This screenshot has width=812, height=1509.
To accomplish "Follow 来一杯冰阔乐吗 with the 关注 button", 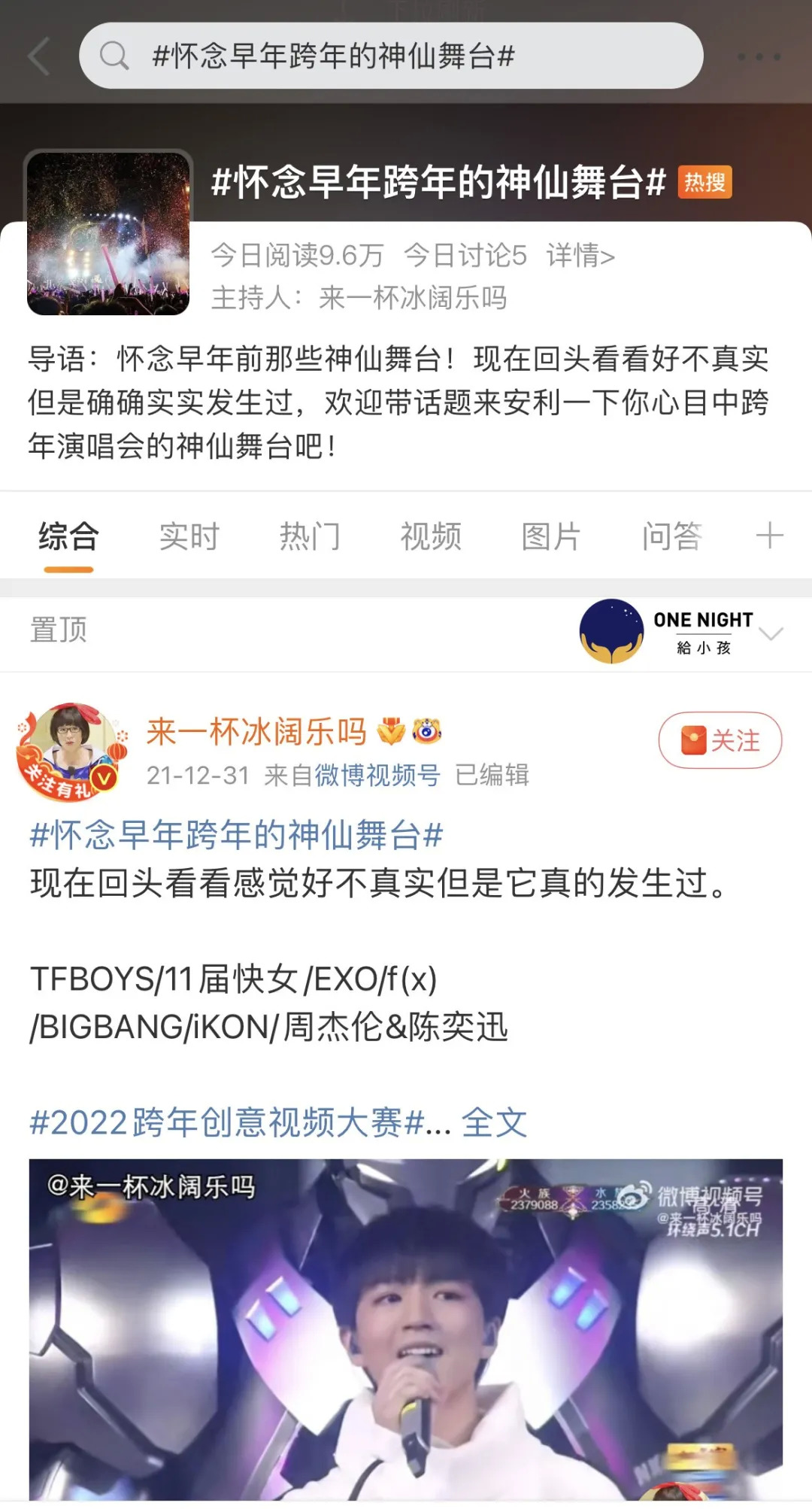I will tap(720, 741).
